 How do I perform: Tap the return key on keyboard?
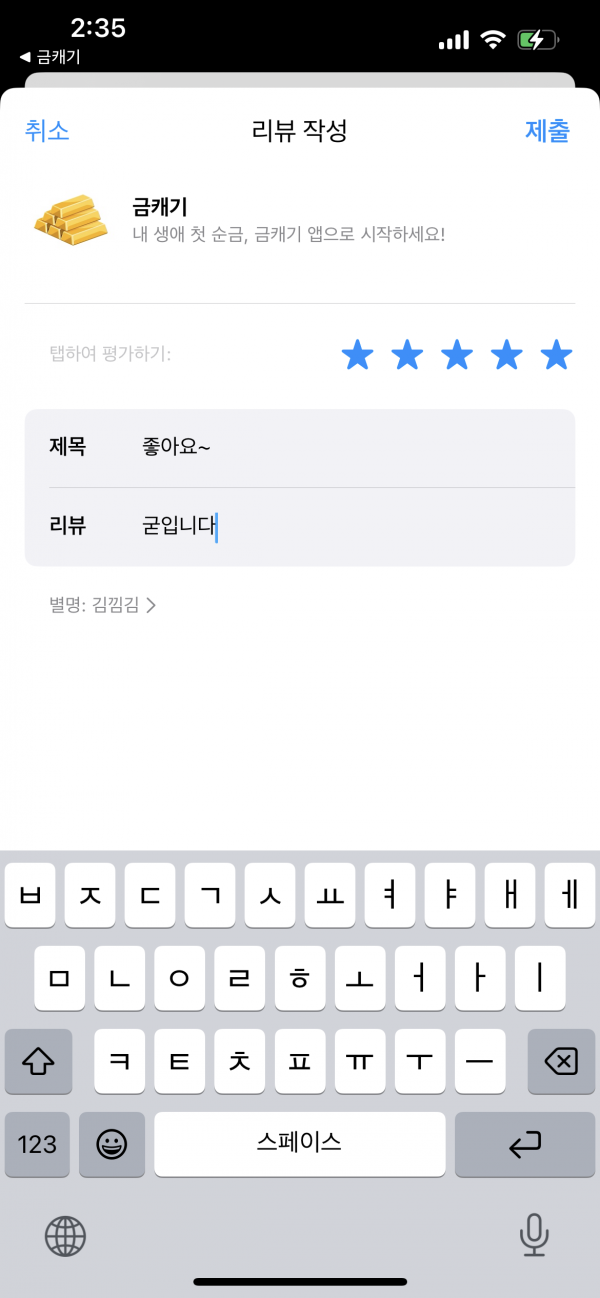(525, 1144)
